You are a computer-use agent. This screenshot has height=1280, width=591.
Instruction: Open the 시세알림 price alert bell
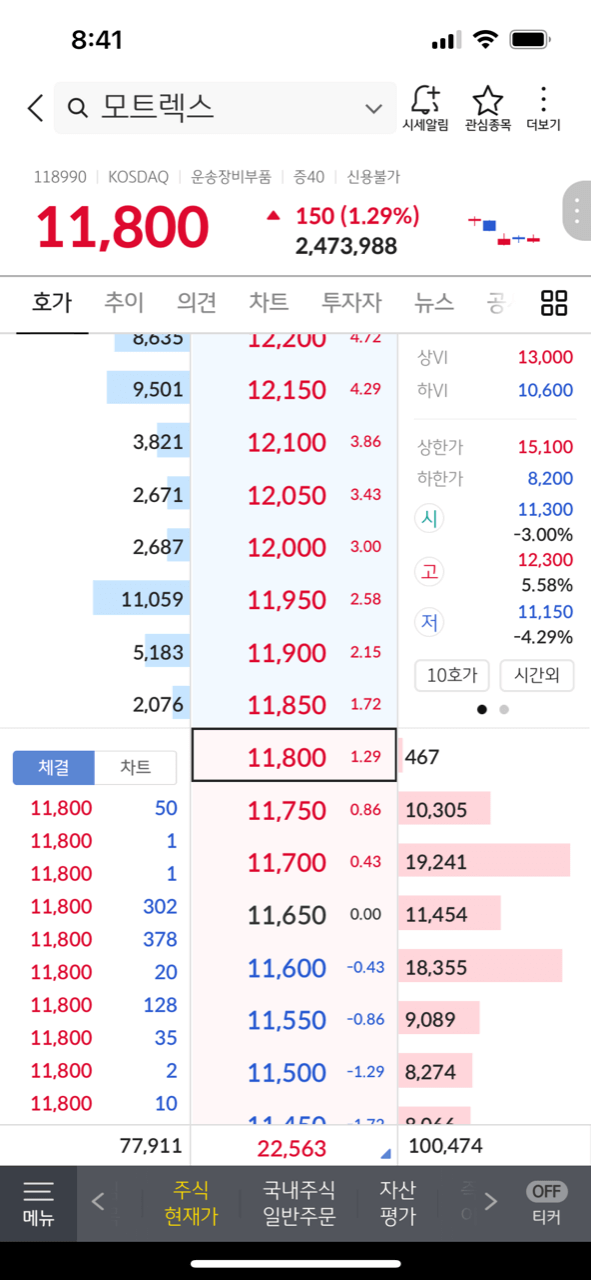click(425, 108)
